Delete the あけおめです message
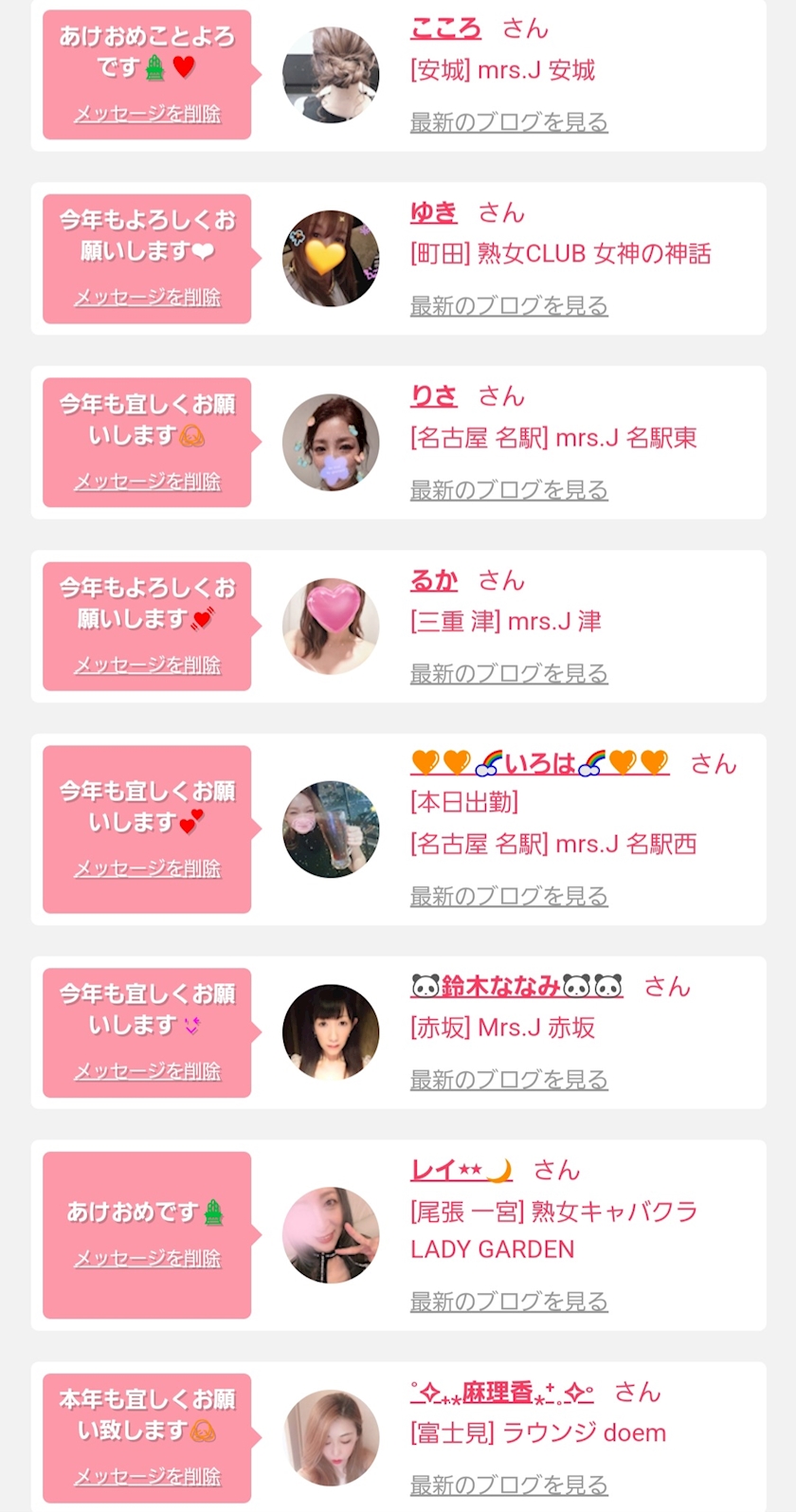Screen dimensions: 796x1512 [147, 1258]
